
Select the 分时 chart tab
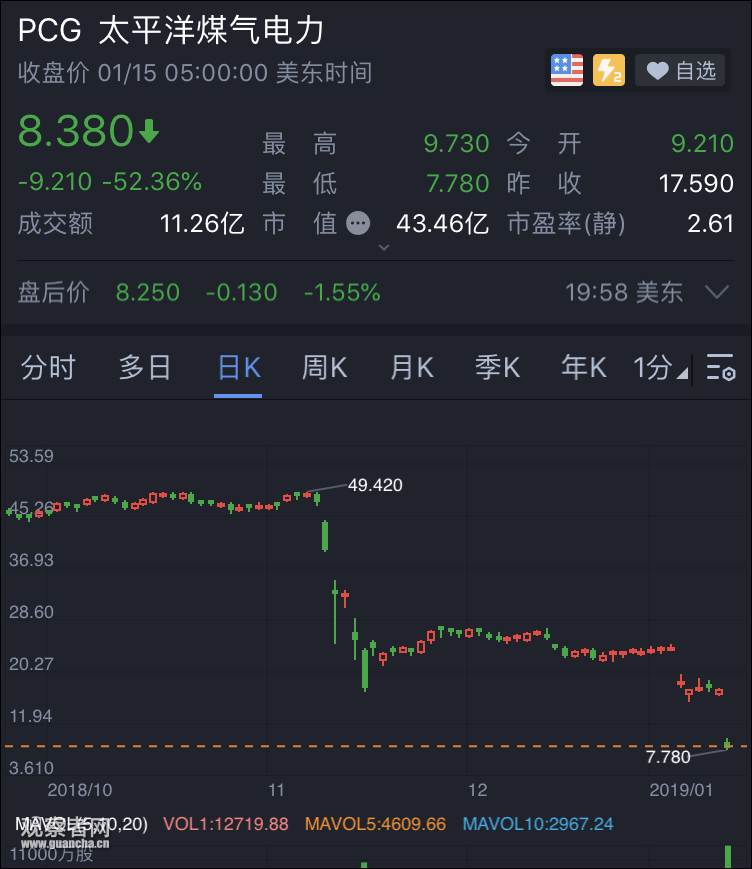point(49,368)
